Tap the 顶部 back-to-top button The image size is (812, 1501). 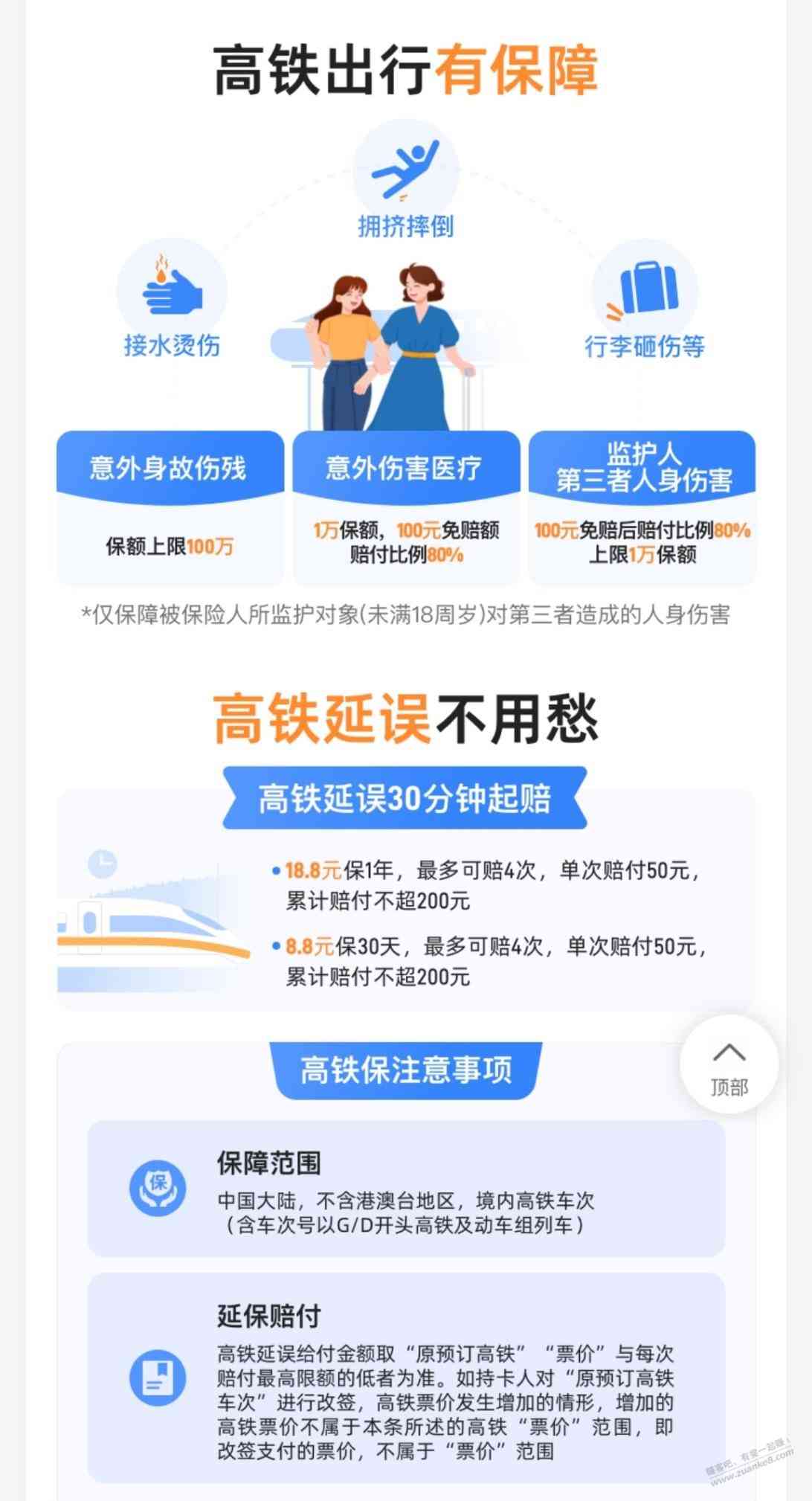pyautogui.click(x=729, y=1067)
